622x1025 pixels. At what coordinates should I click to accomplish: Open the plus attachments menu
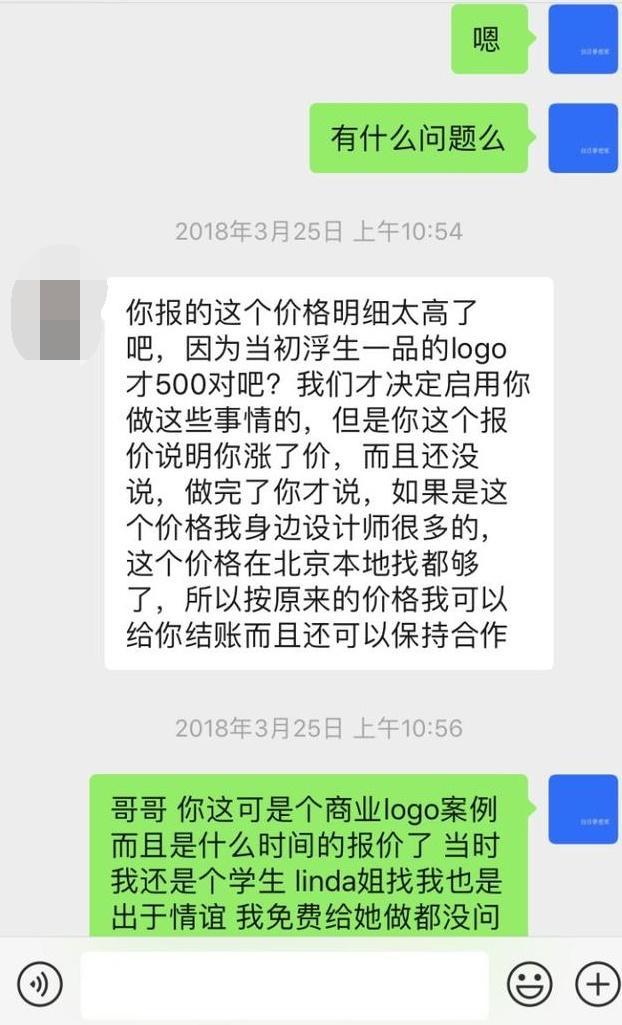pyautogui.click(x=597, y=984)
